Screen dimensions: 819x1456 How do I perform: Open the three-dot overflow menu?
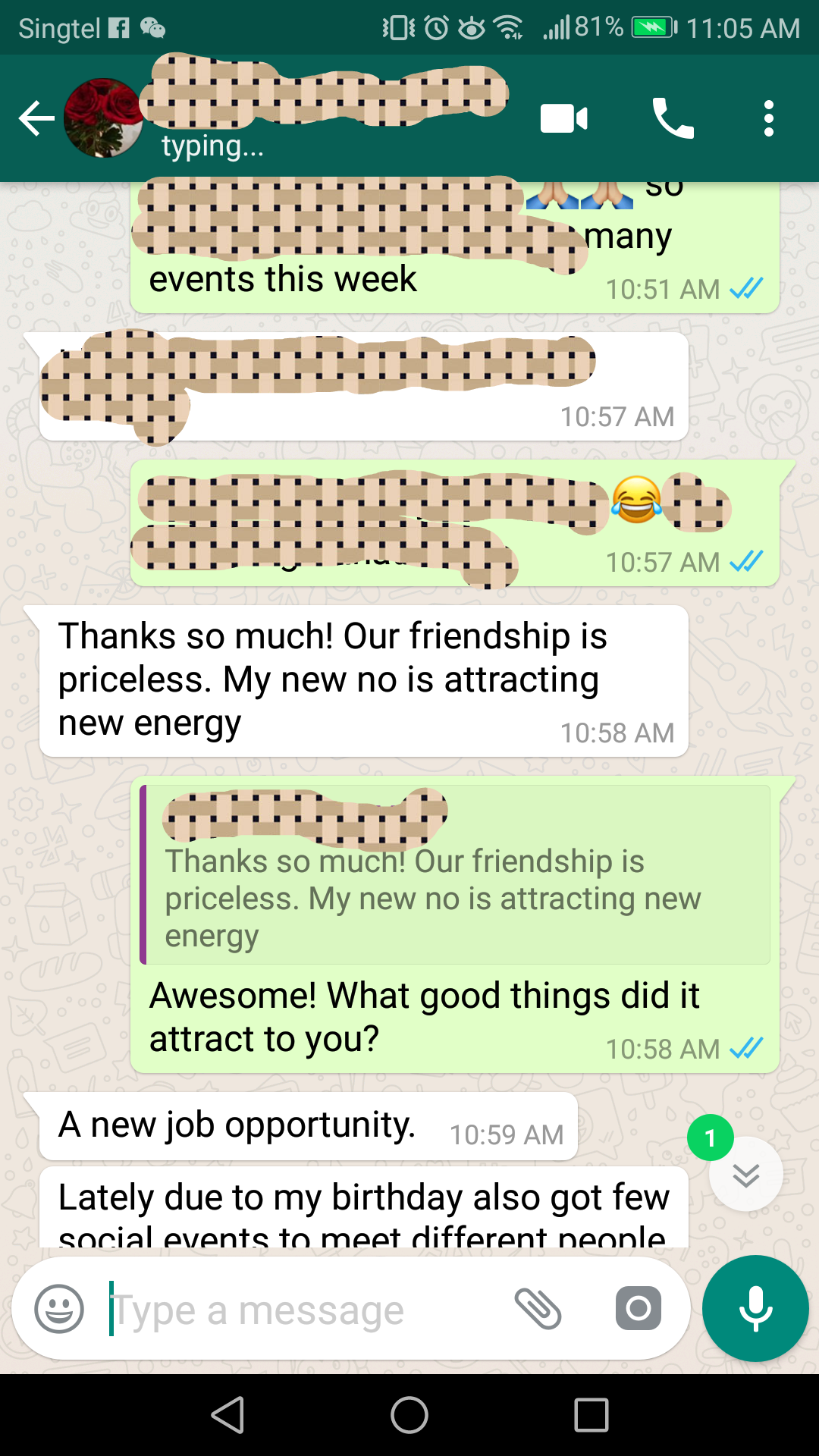(x=769, y=119)
